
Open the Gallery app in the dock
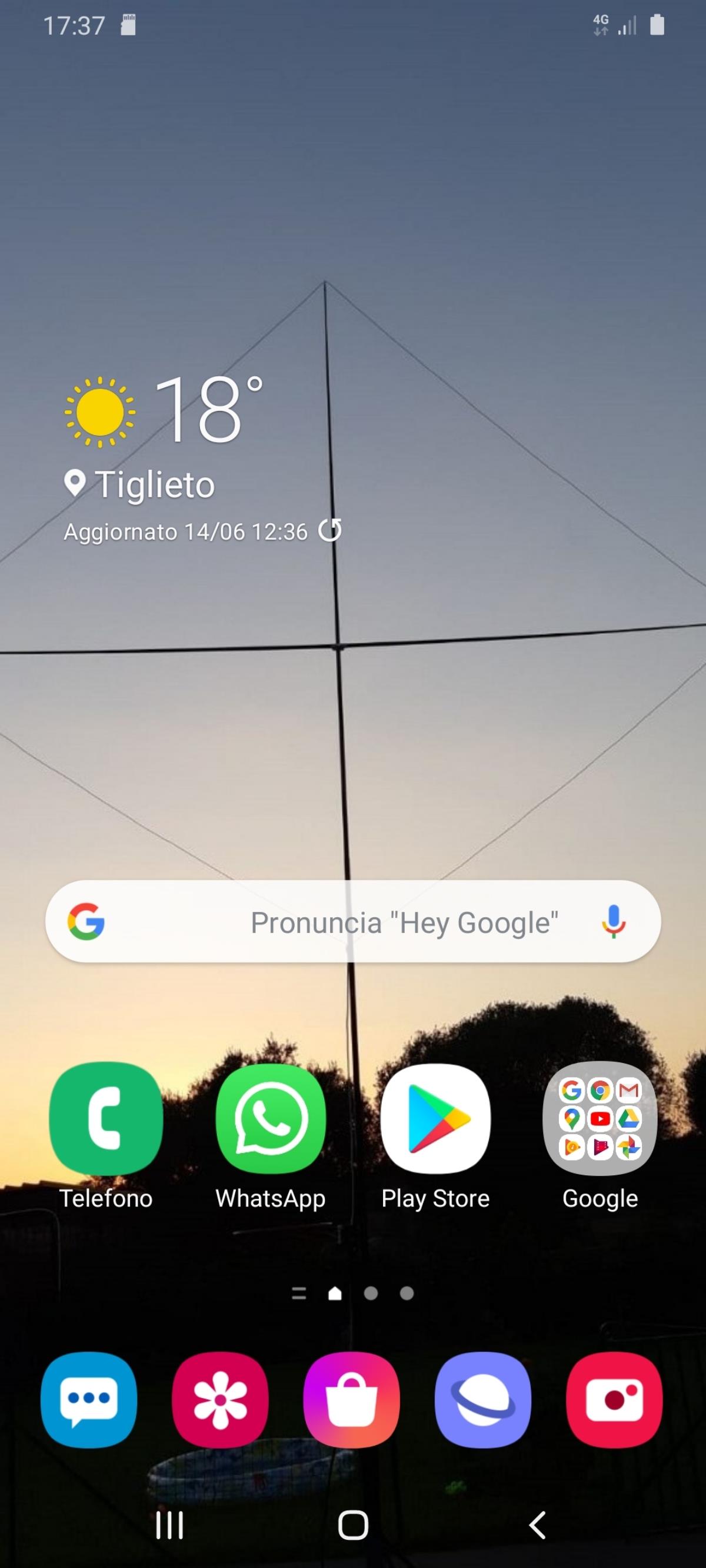coord(220,1400)
